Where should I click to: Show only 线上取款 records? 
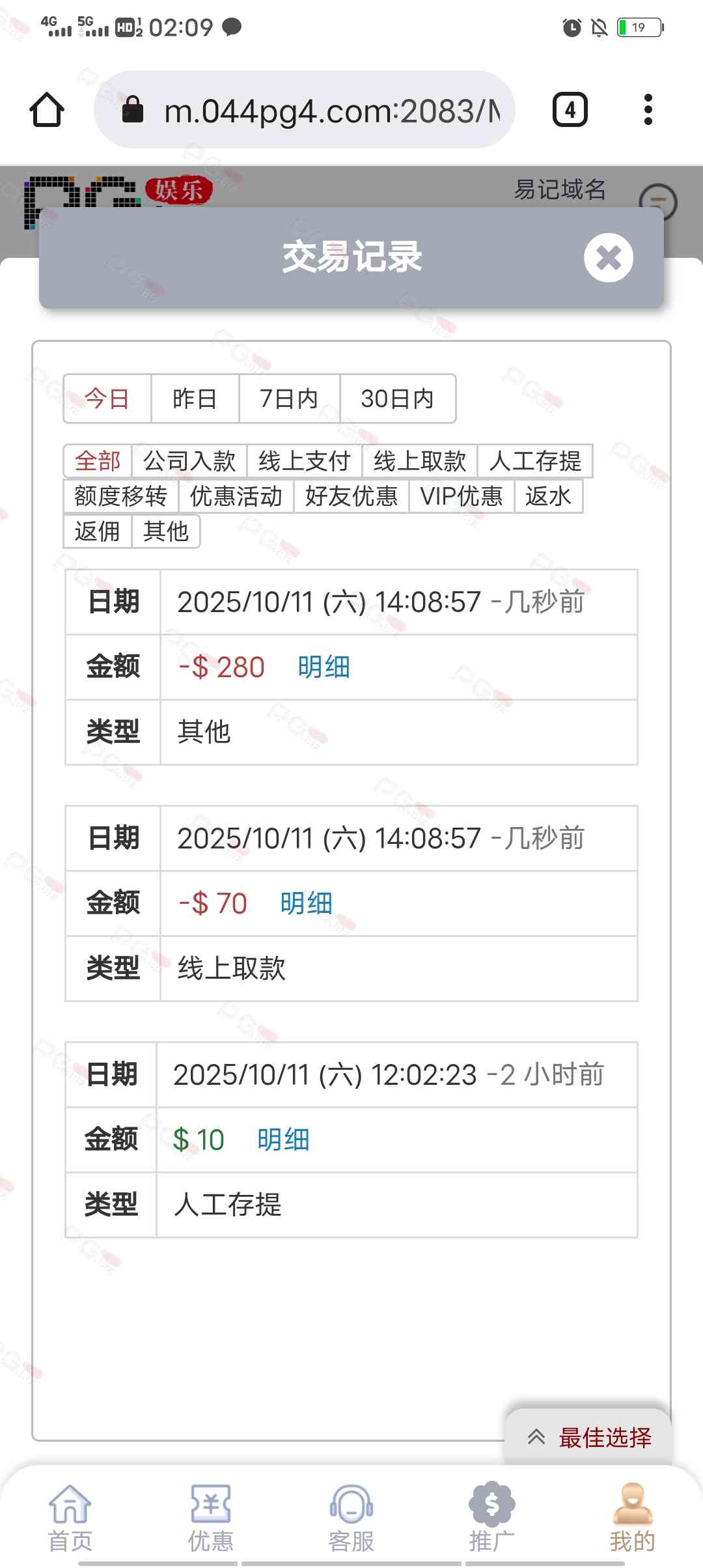420,461
